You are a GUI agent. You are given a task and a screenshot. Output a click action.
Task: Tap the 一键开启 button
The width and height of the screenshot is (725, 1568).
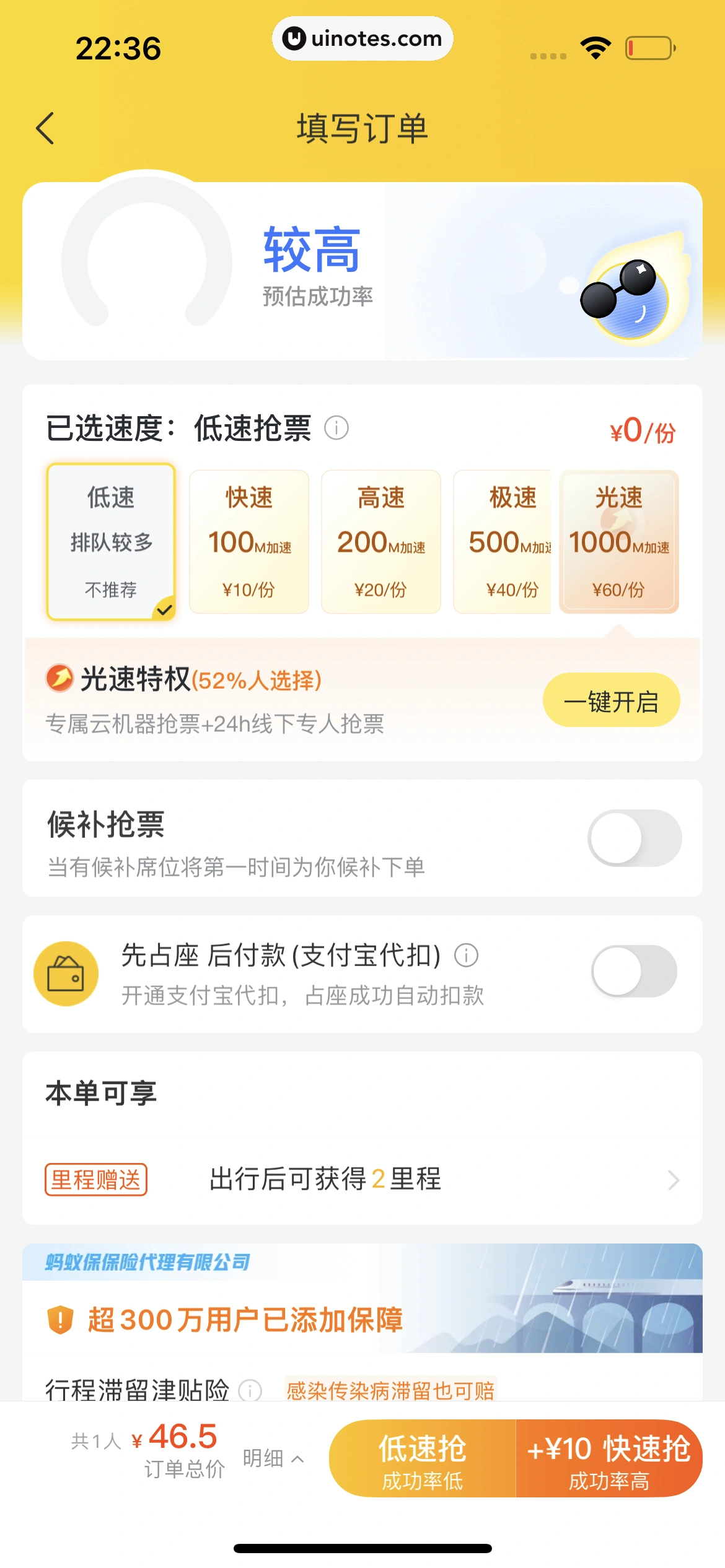611,700
